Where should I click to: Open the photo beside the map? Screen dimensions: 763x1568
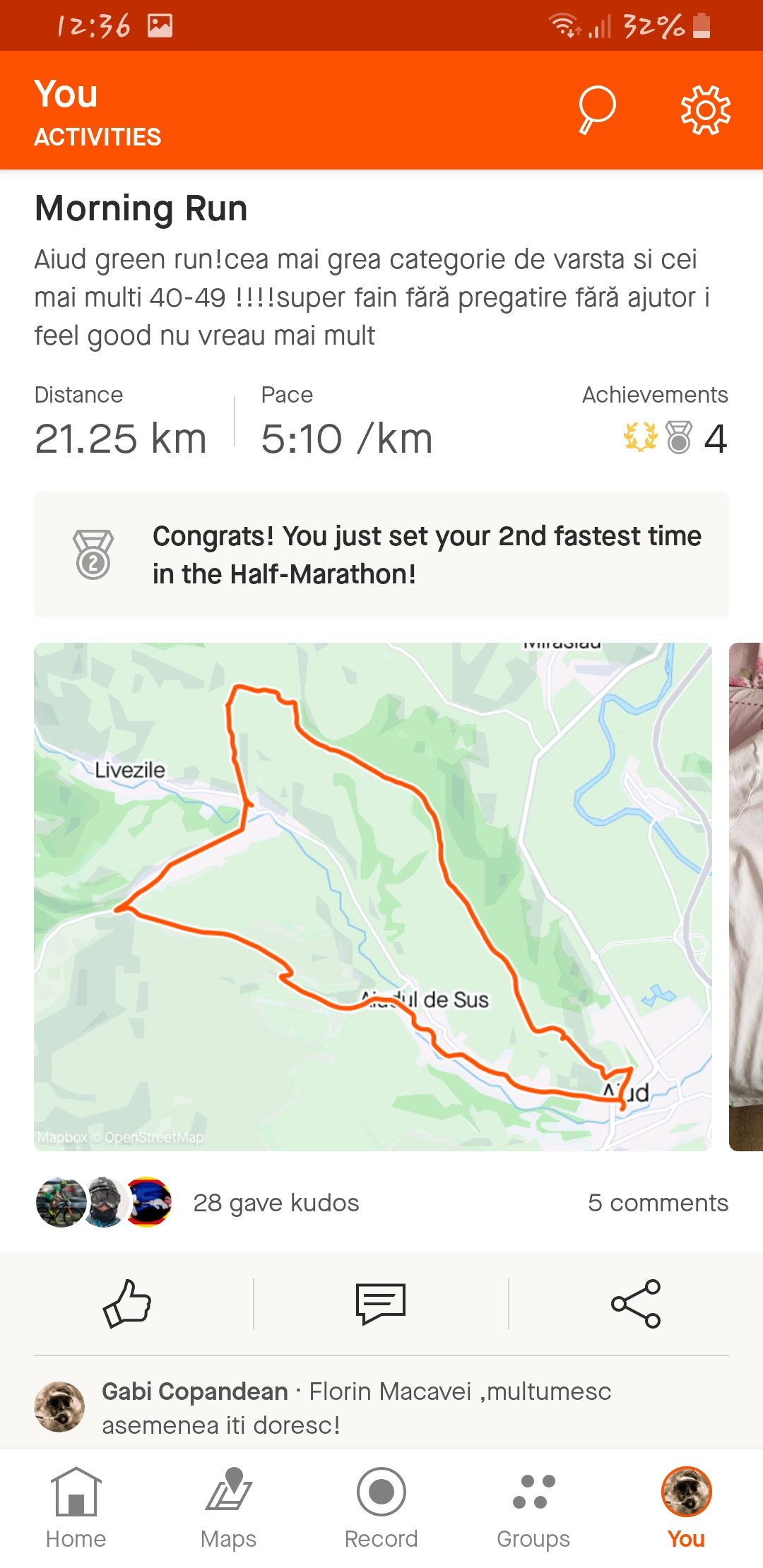point(746,896)
